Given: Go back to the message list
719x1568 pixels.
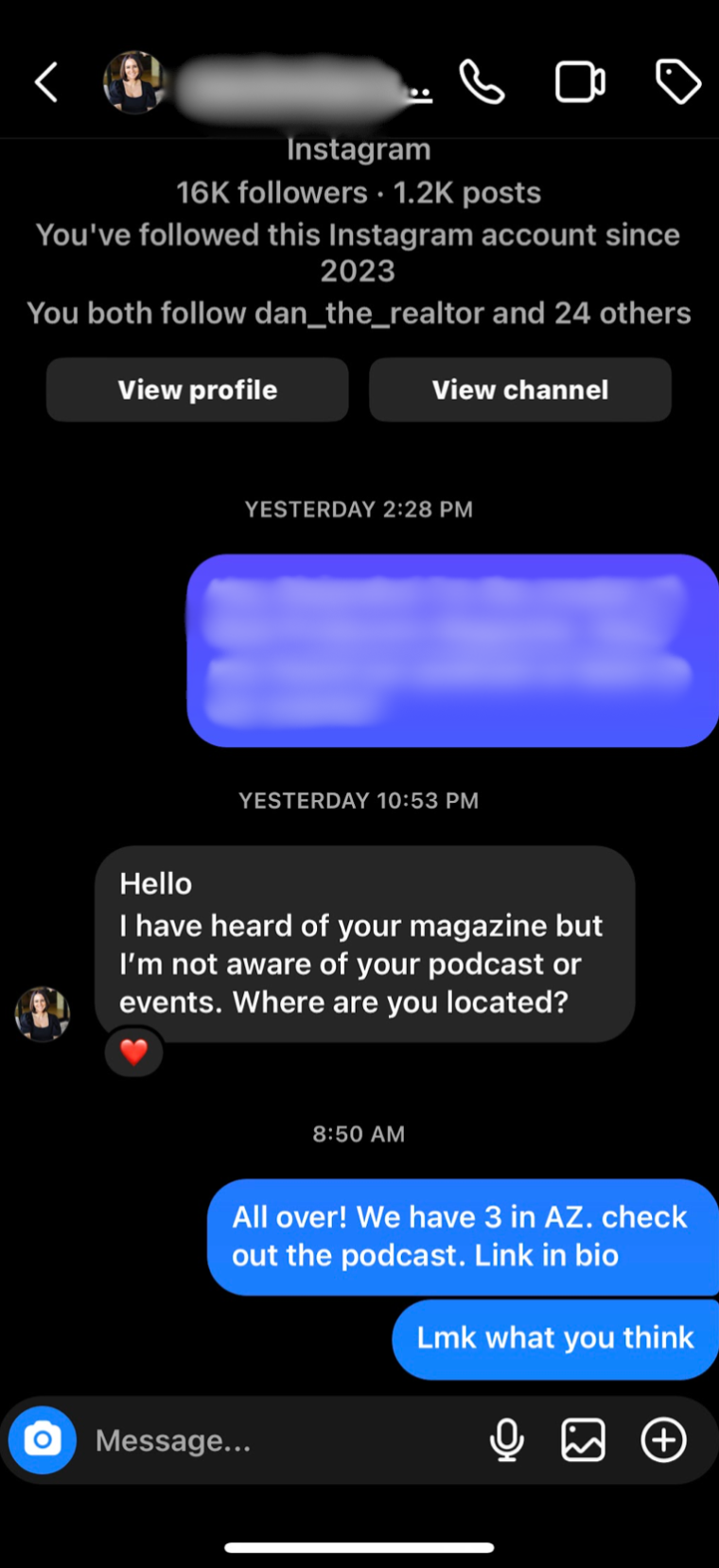Looking at the screenshot, I should 46,82.
